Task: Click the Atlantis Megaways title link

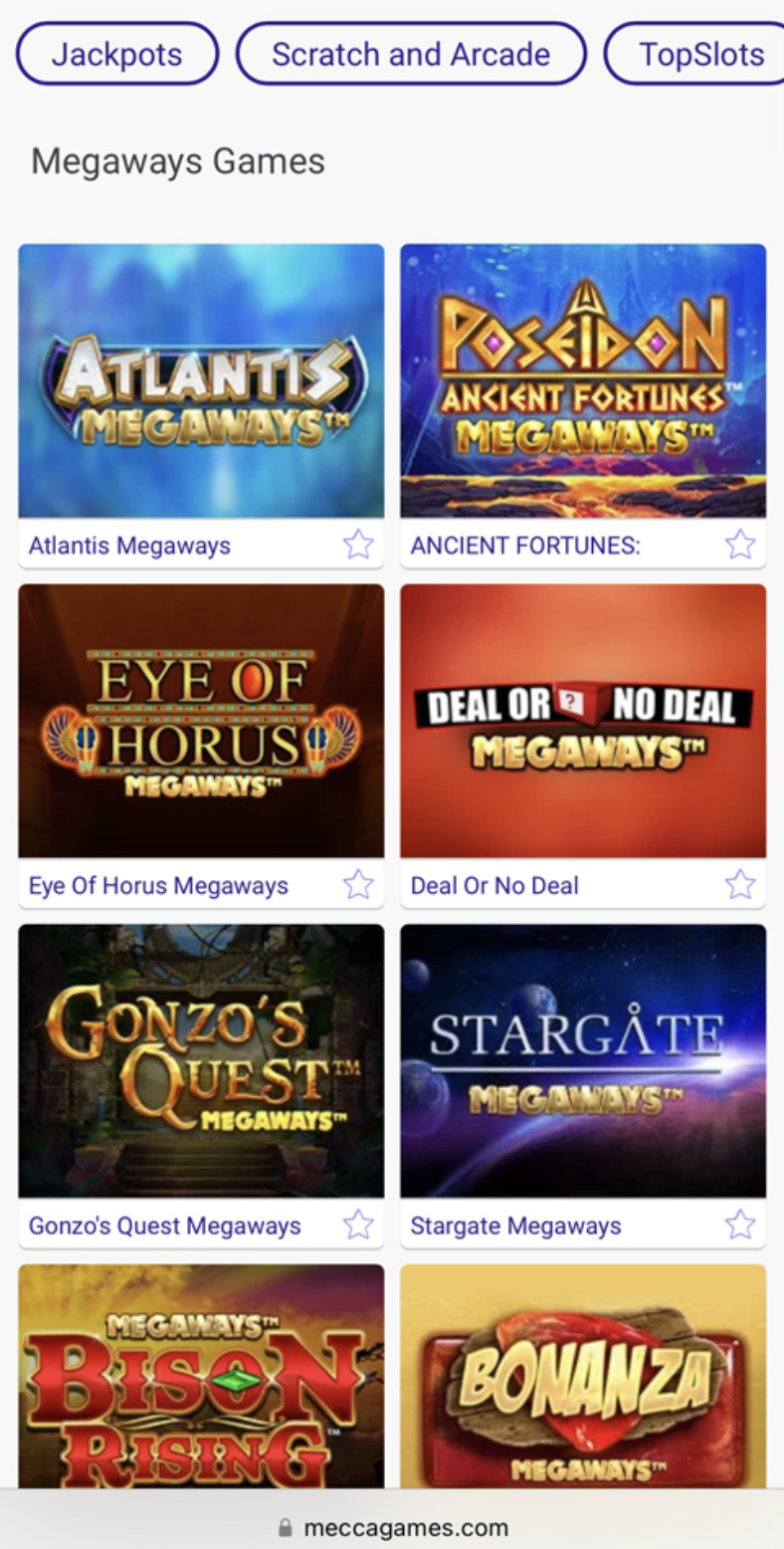Action: (x=128, y=545)
